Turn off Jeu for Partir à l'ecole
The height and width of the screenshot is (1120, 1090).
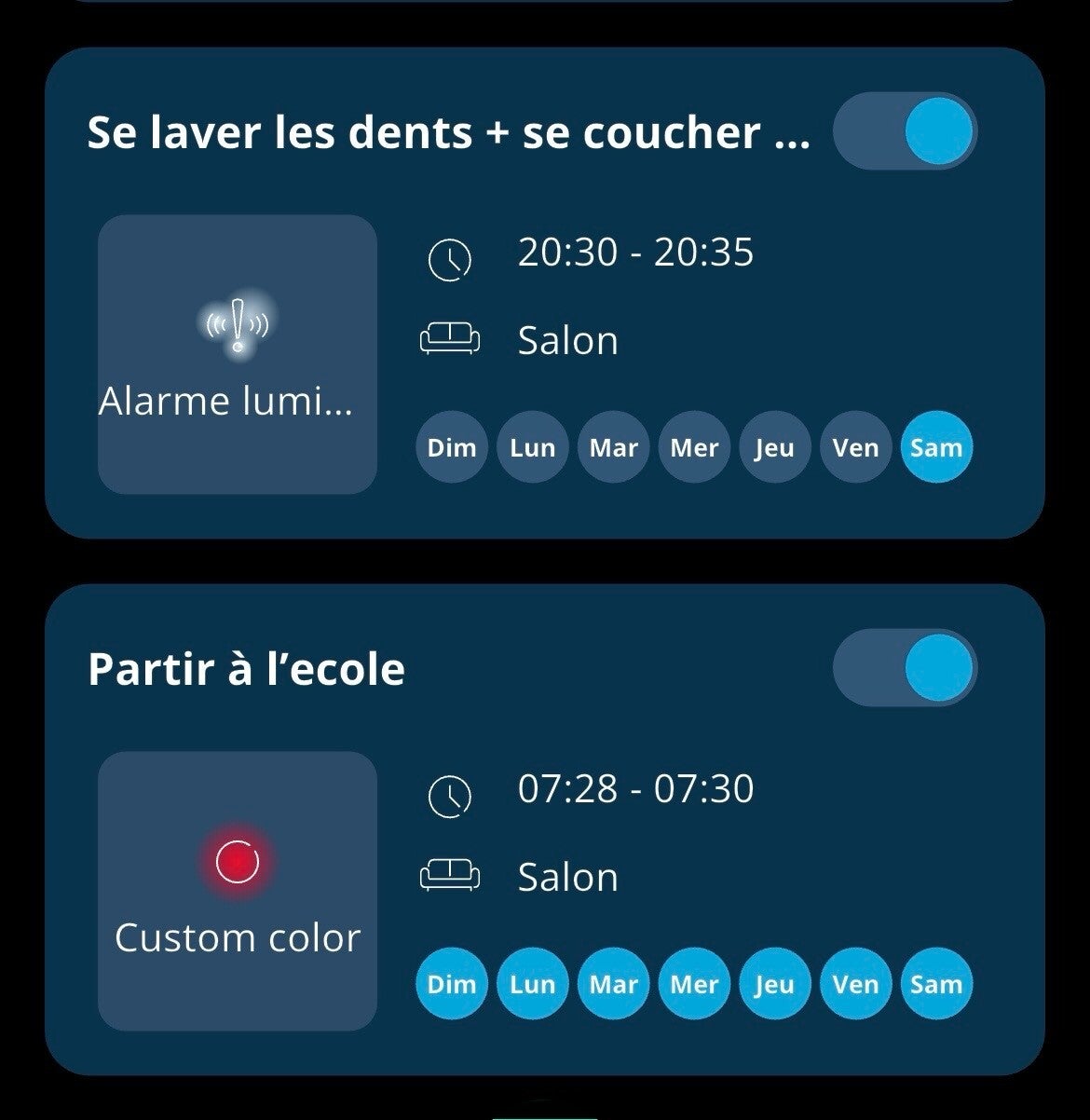pos(774,984)
